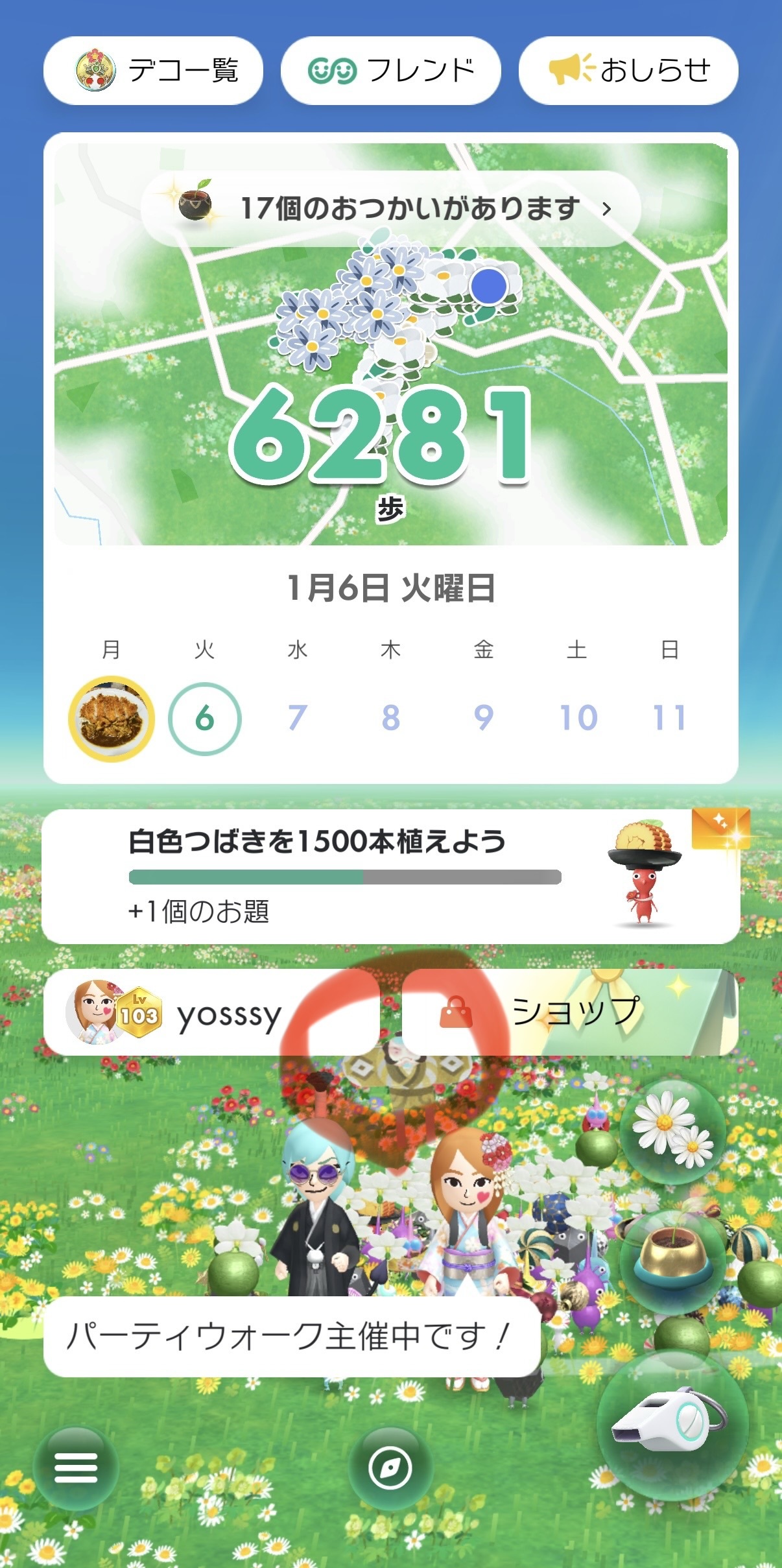The height and width of the screenshot is (1568, 782).
Task: Open the パーティウォーク主催中 party walk notice
Action: 292,1336
